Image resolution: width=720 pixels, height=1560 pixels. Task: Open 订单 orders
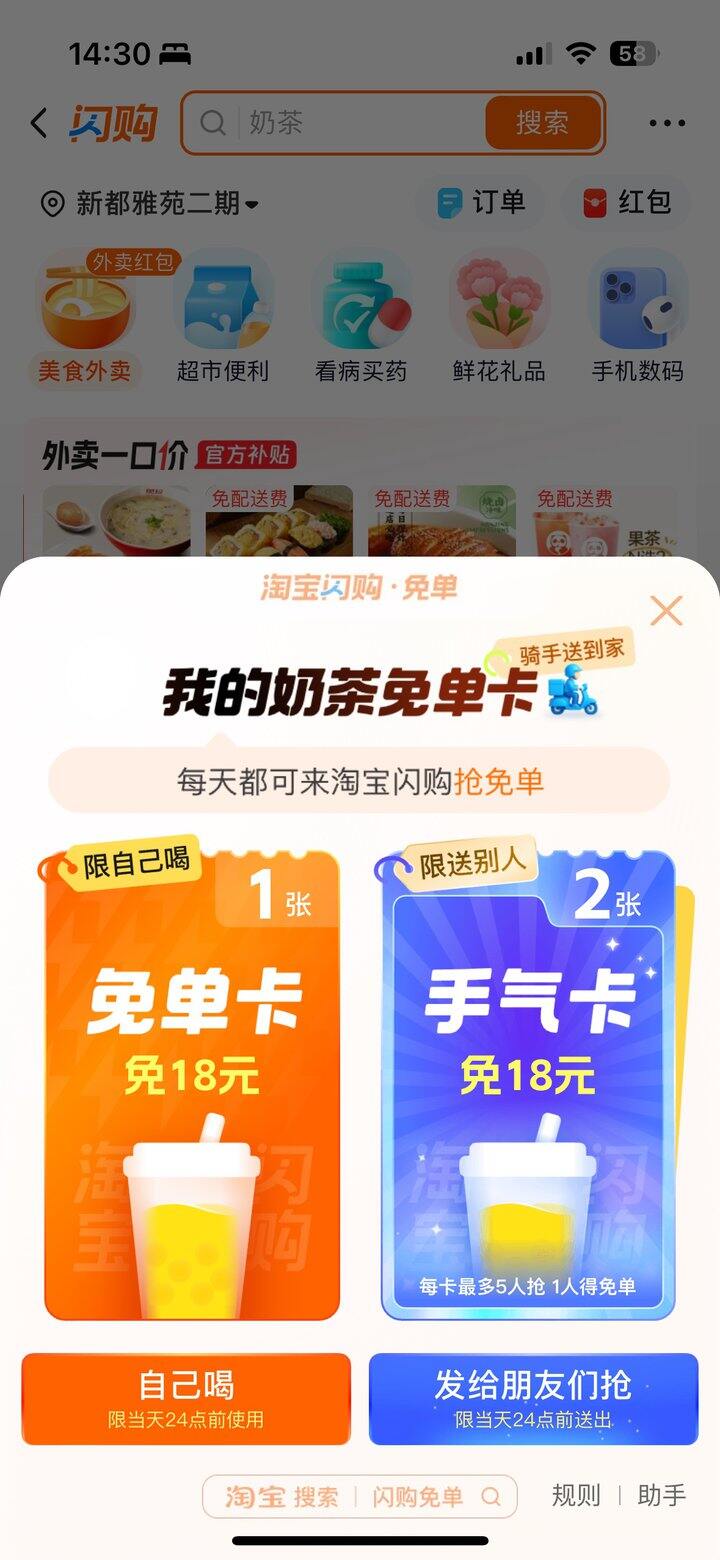(483, 202)
